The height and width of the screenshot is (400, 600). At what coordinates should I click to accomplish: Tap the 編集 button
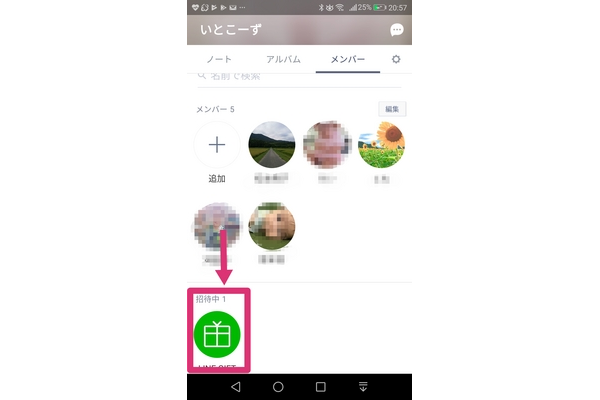point(391,108)
